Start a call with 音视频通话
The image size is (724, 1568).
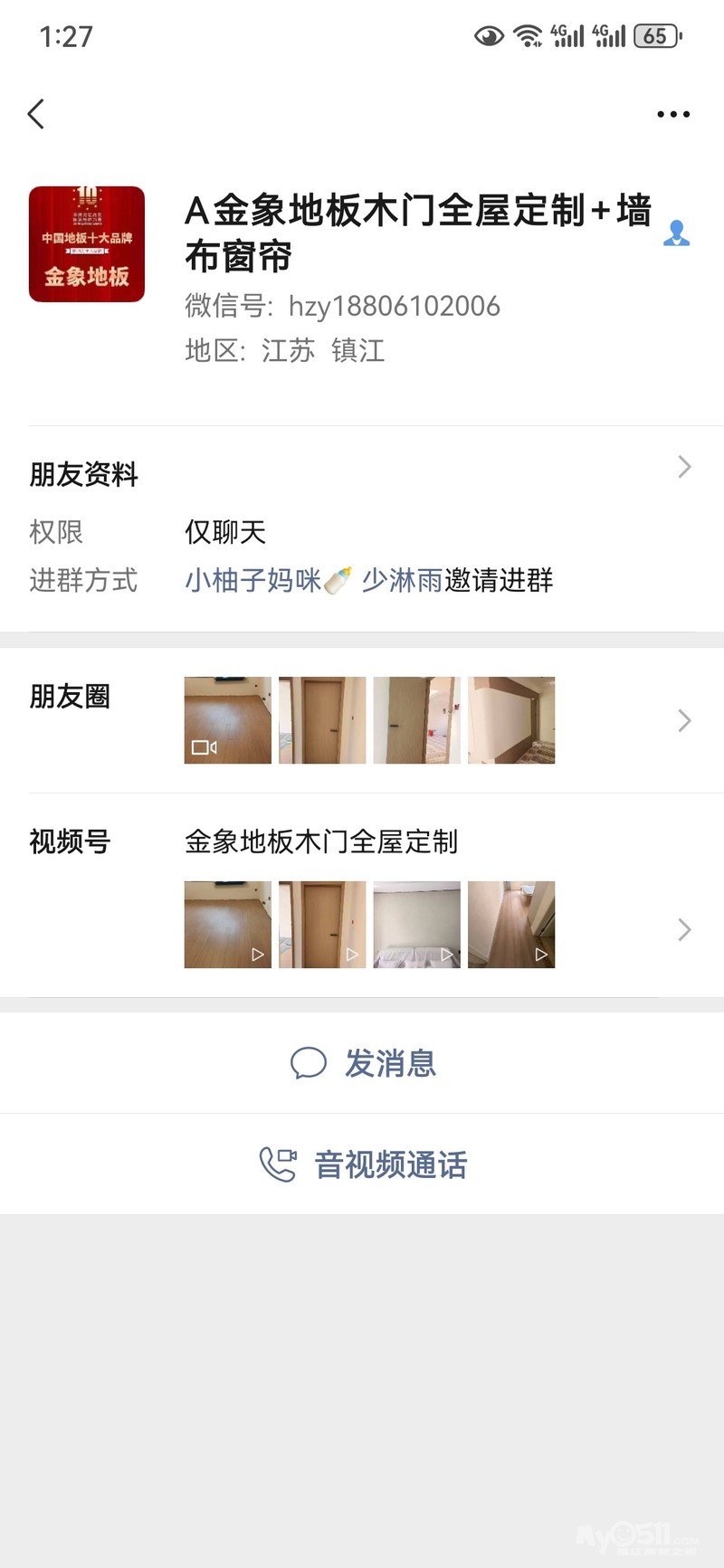click(x=362, y=1164)
